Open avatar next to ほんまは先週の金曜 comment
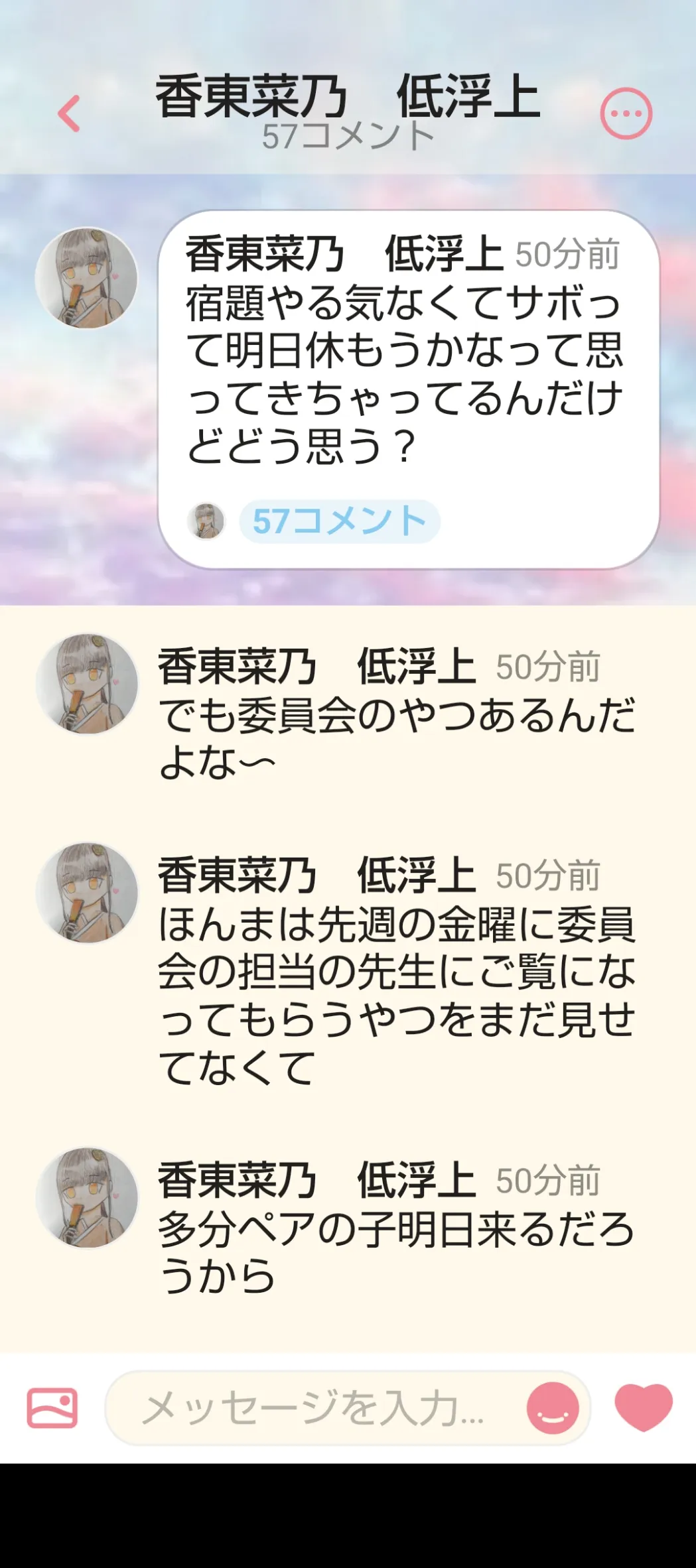 point(86,893)
